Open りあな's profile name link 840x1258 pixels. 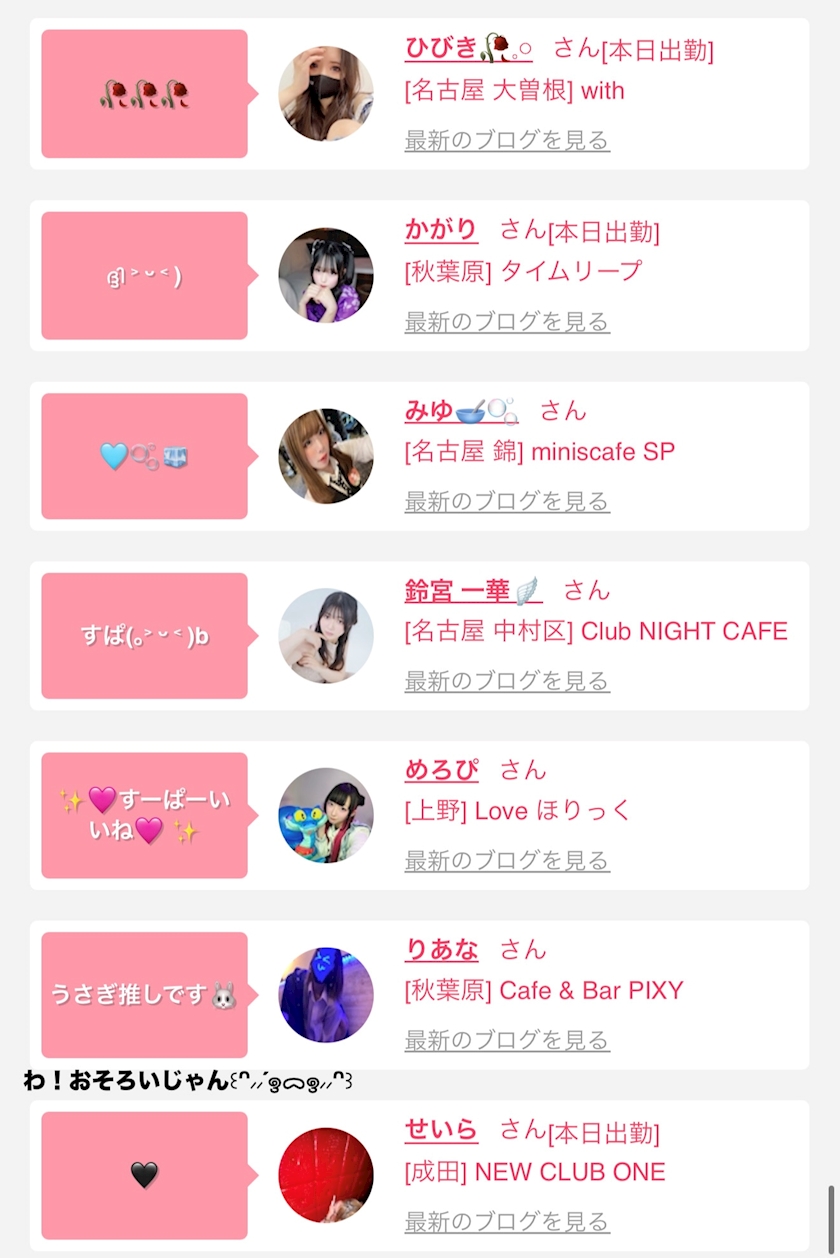click(441, 950)
